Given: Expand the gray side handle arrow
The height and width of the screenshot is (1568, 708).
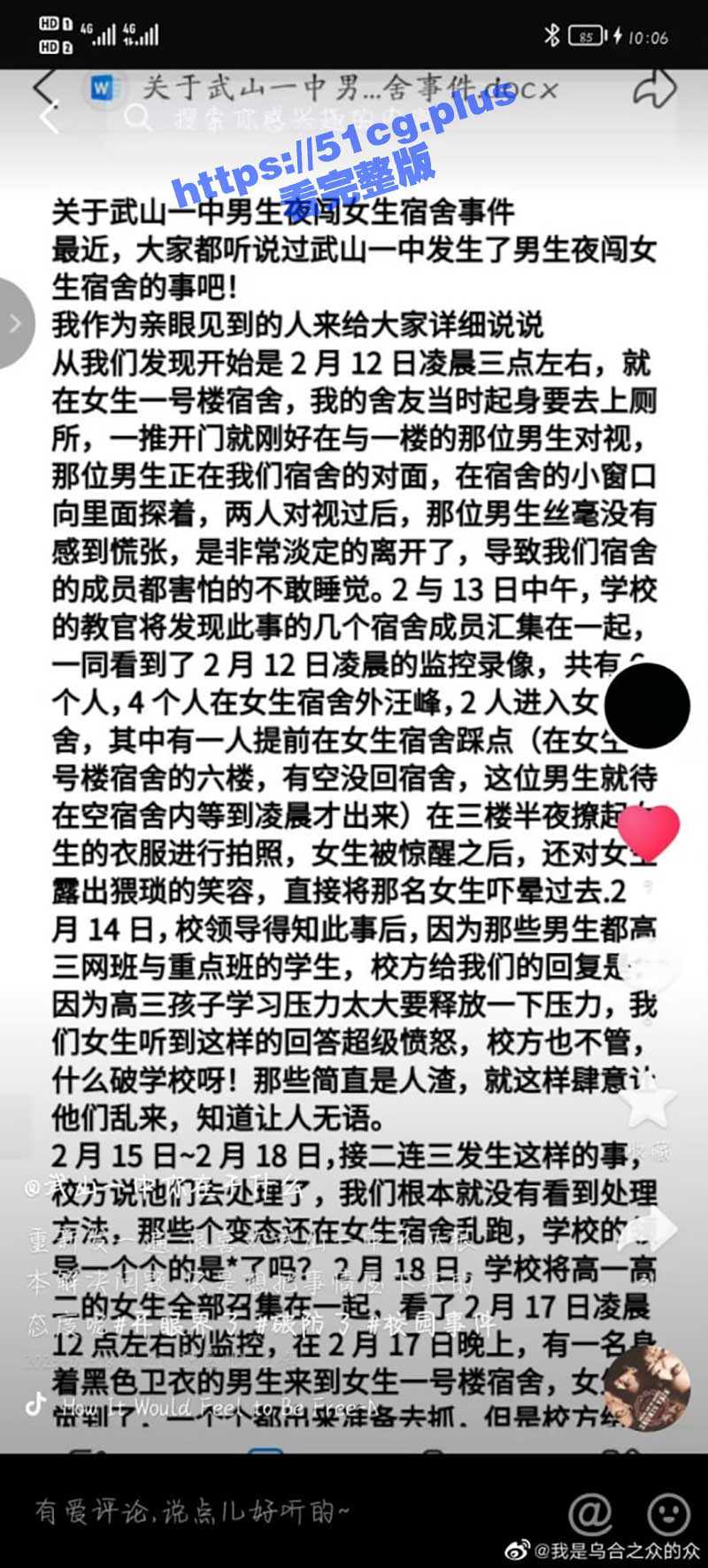Looking at the screenshot, I should click(x=15, y=323).
